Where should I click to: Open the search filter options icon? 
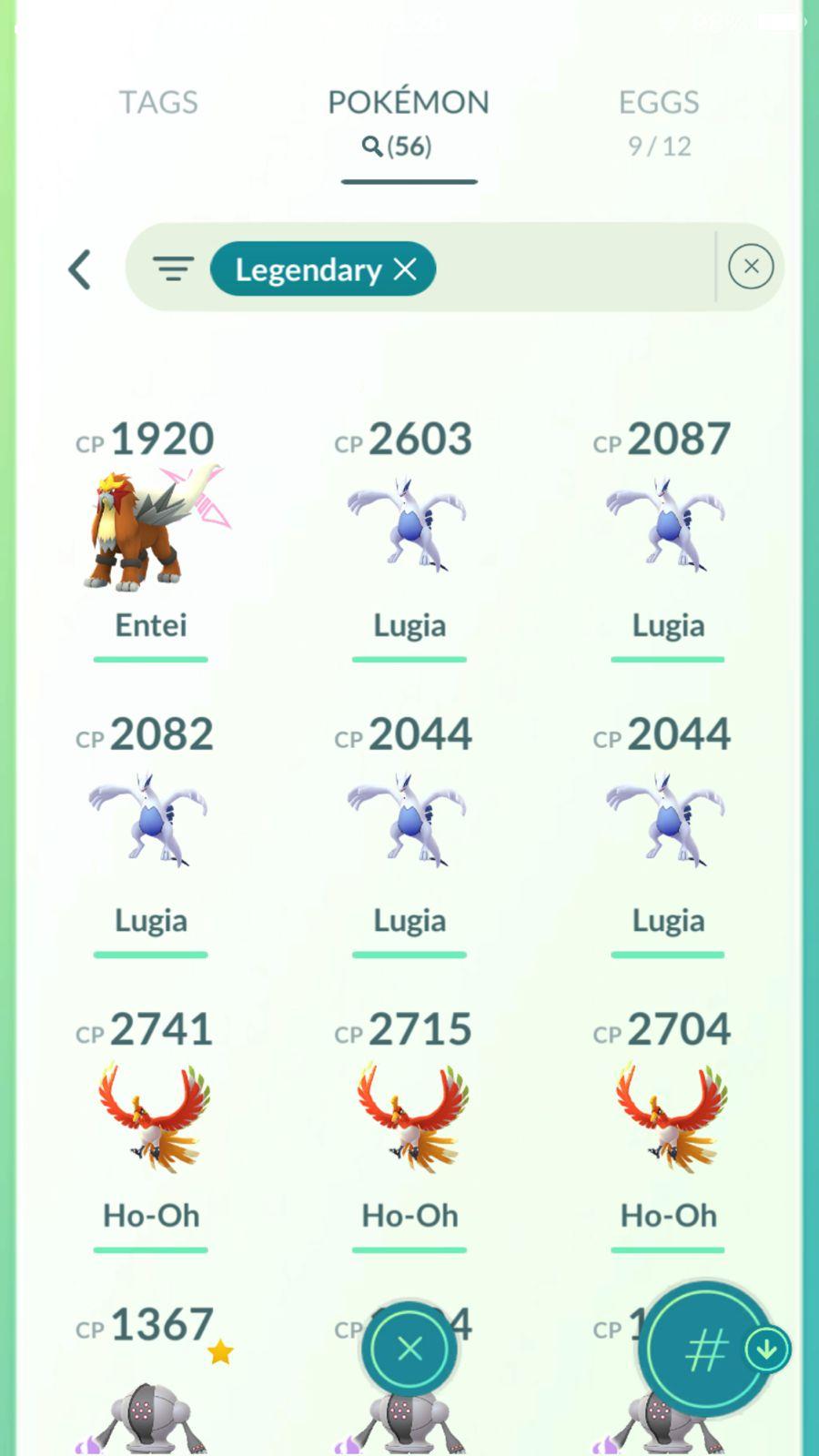[x=173, y=268]
